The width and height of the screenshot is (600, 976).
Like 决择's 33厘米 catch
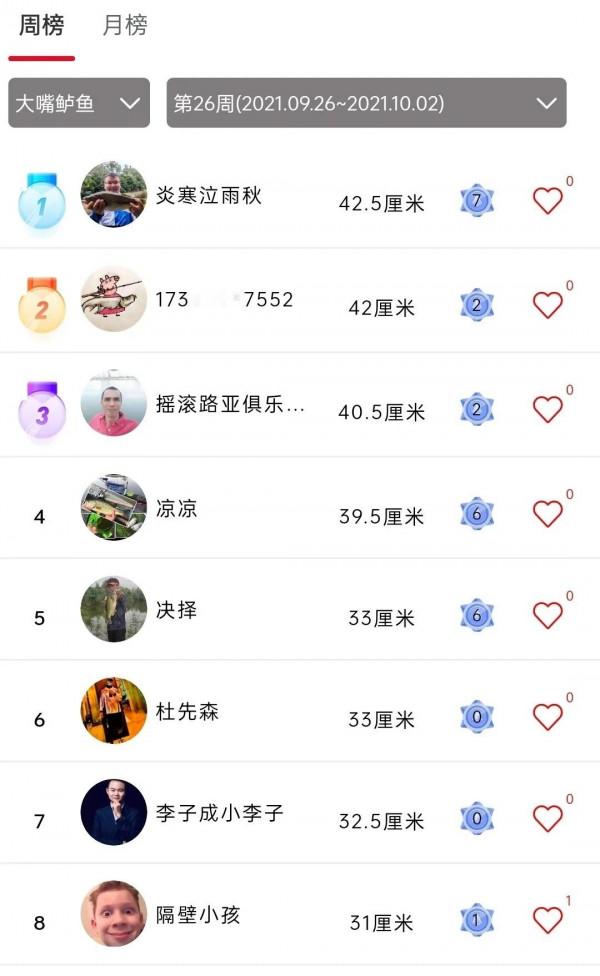[548, 615]
